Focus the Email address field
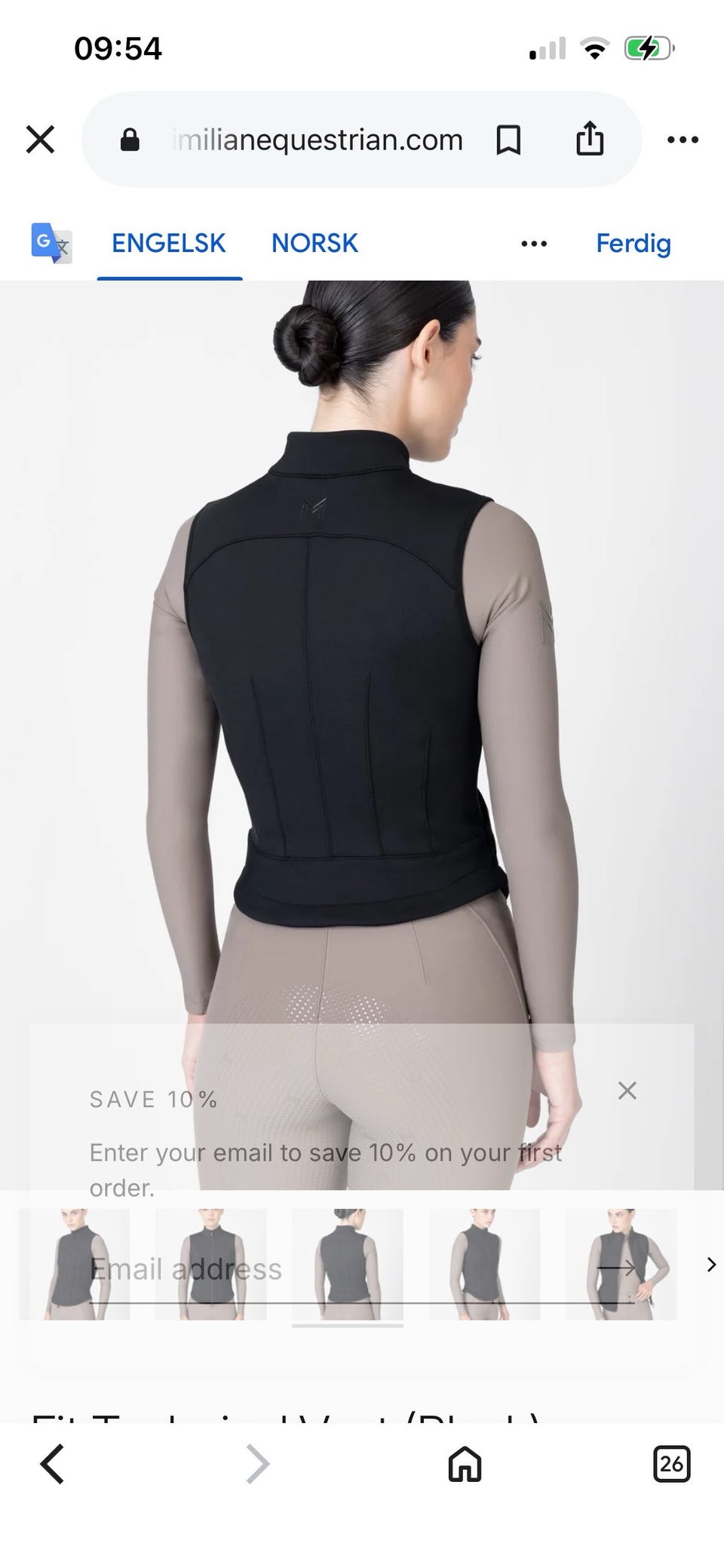 [339, 1269]
